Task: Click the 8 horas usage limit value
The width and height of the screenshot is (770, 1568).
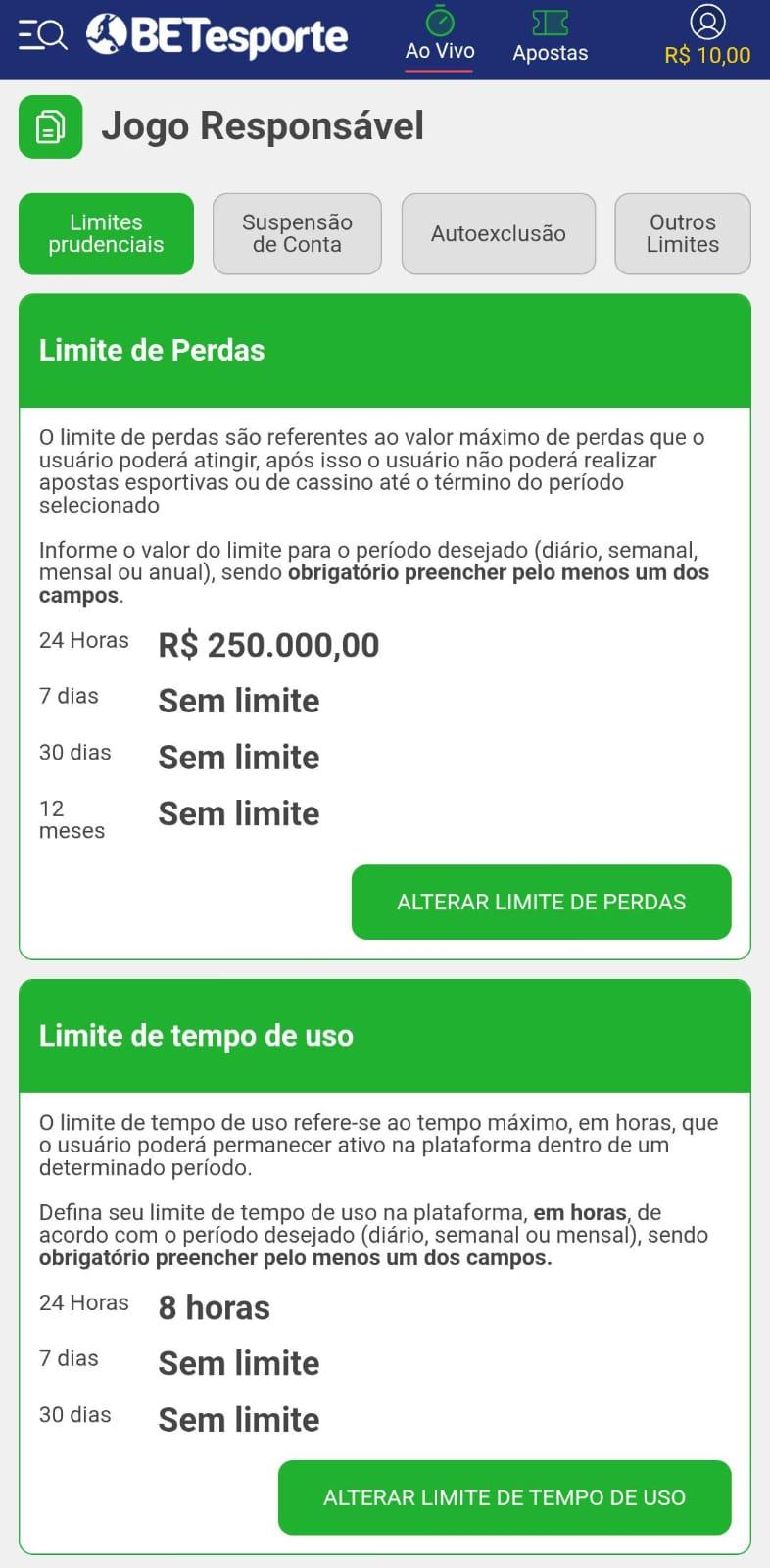Action: (213, 1306)
